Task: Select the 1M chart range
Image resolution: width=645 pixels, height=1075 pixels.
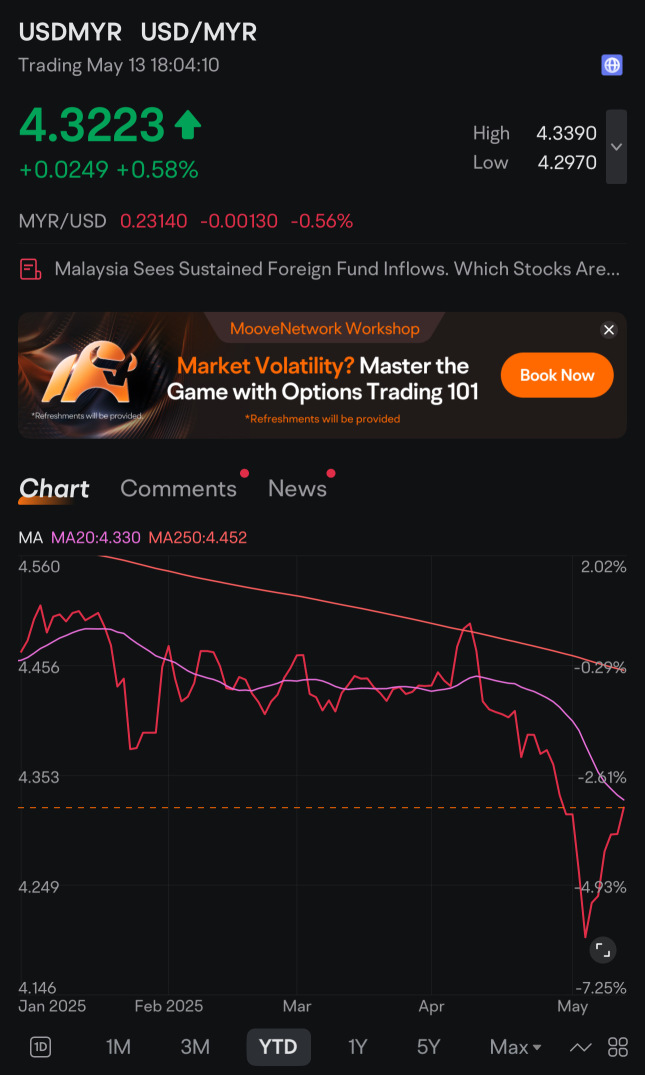Action: (118, 1047)
